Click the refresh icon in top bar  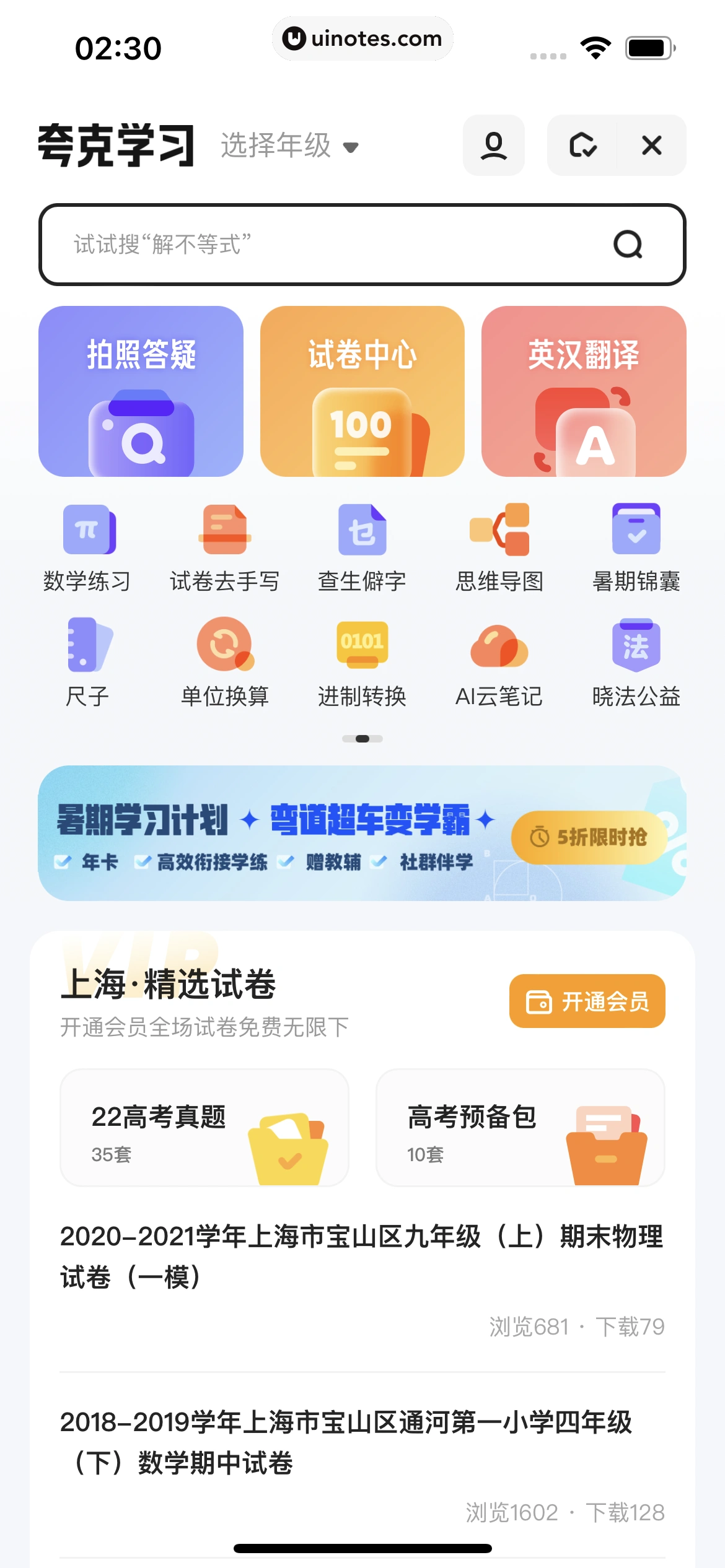coord(583,146)
